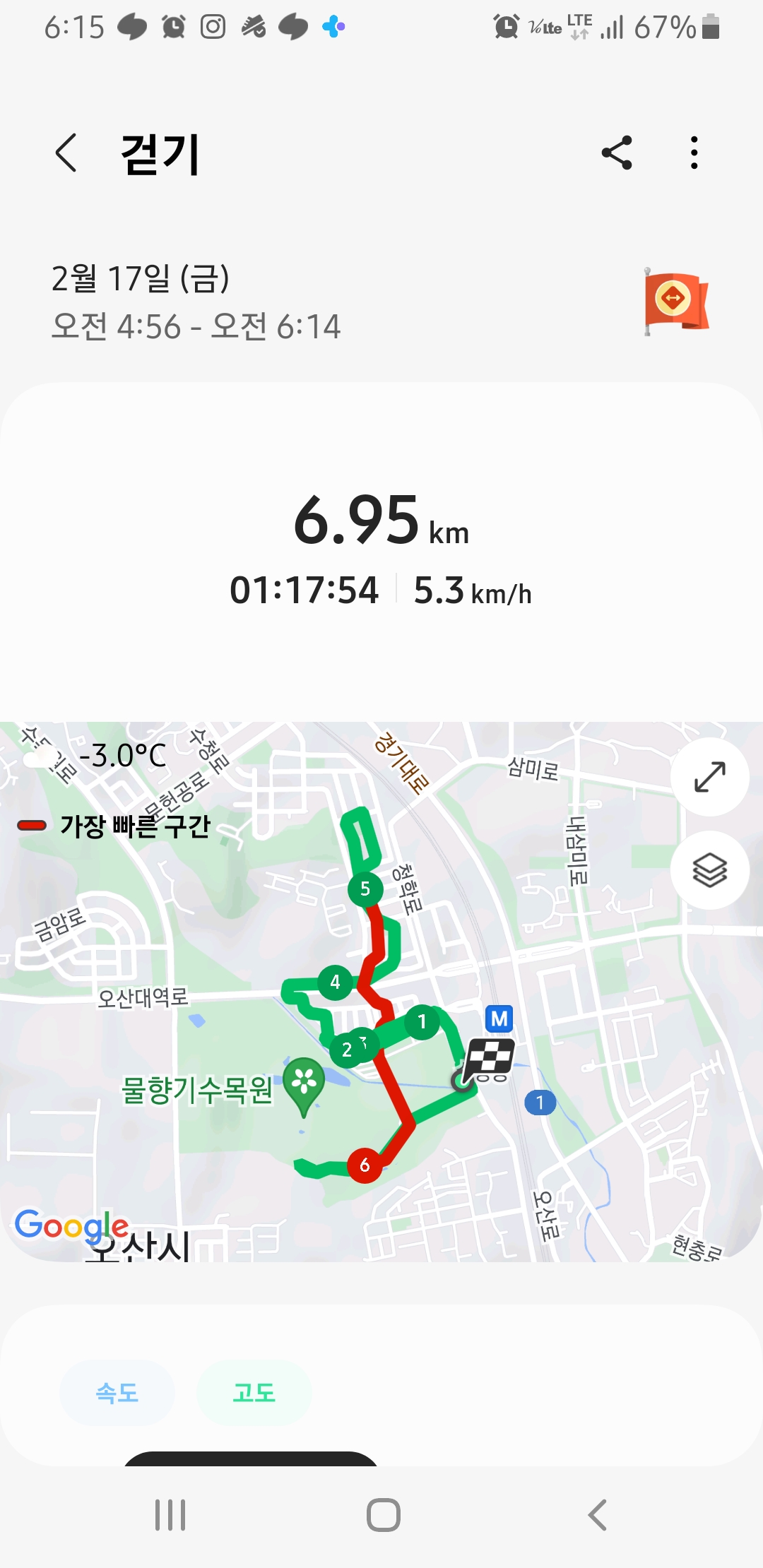This screenshot has height=1568, width=763.
Task: Open the orange flag achievement badge
Action: tap(675, 302)
